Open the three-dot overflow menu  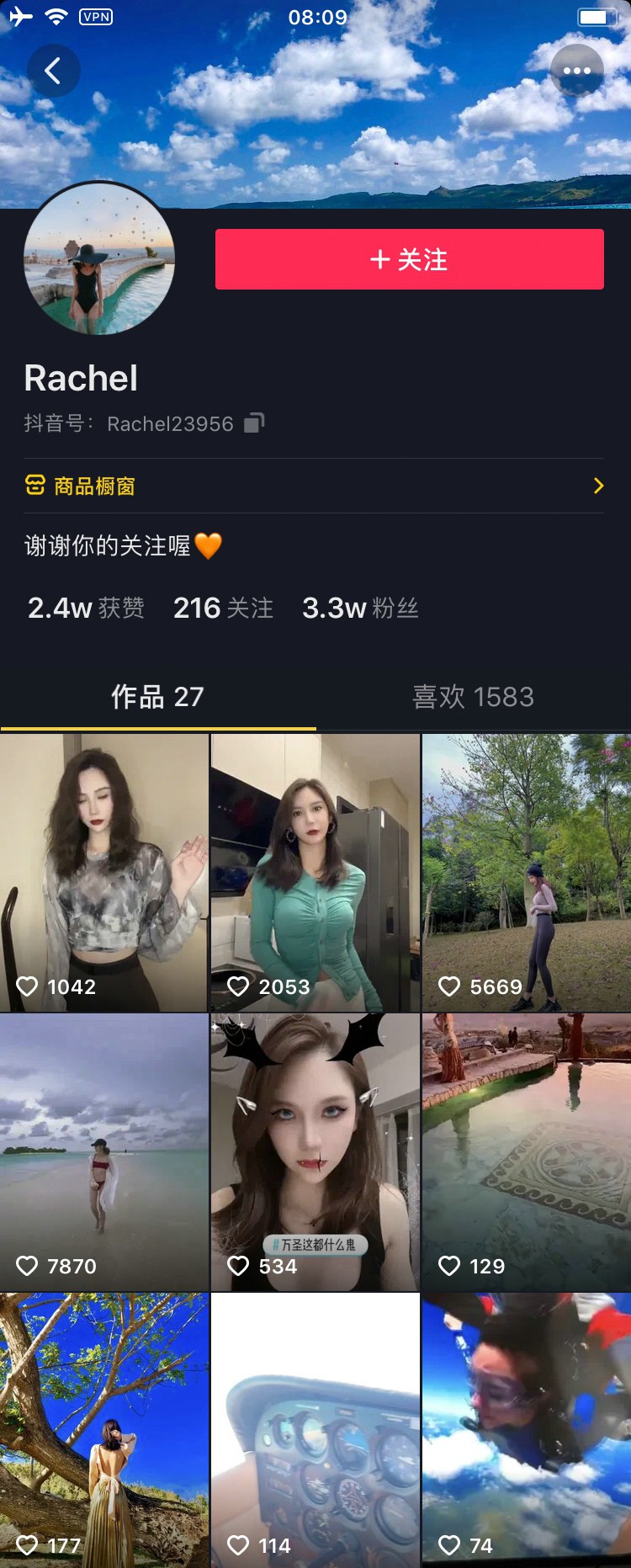(x=576, y=71)
